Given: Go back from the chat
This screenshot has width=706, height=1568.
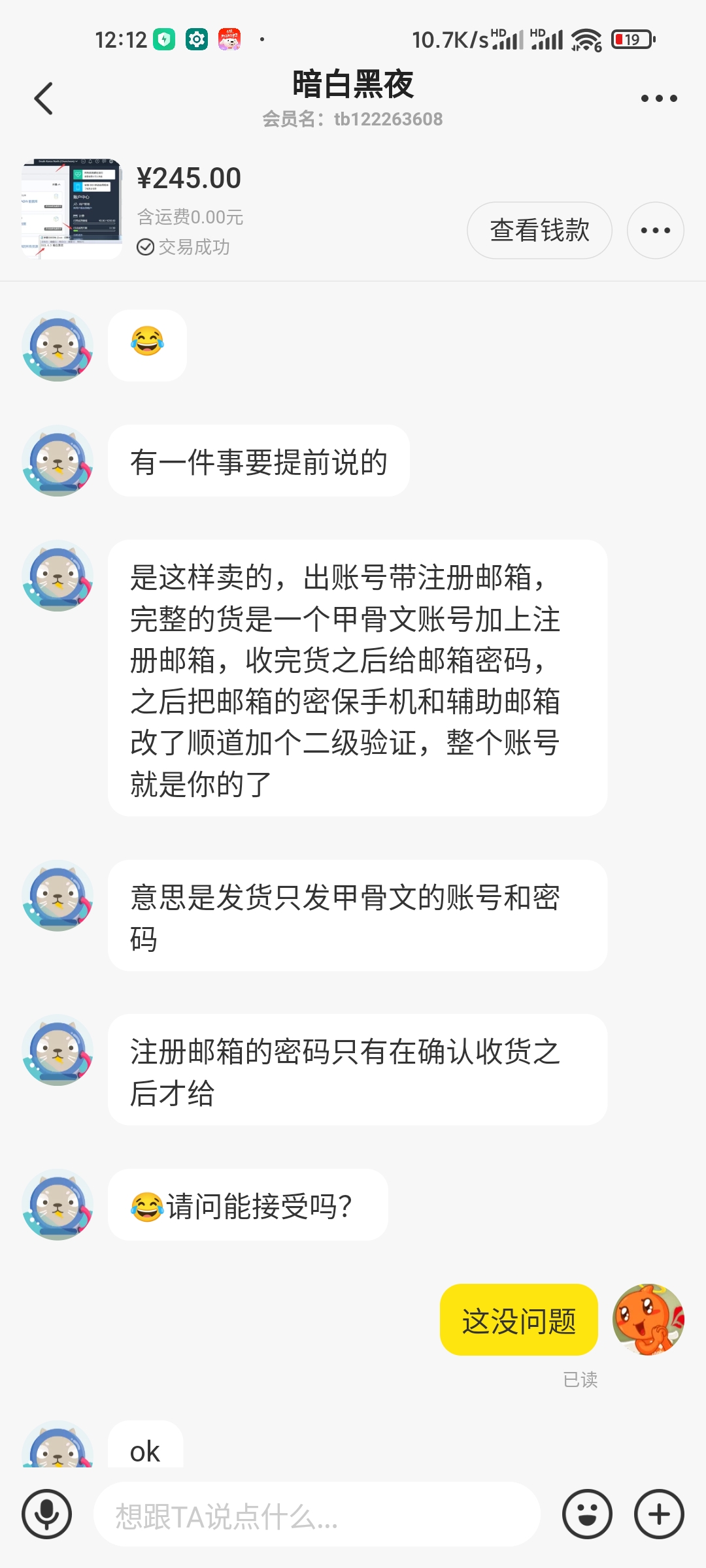Looking at the screenshot, I should 43,99.
